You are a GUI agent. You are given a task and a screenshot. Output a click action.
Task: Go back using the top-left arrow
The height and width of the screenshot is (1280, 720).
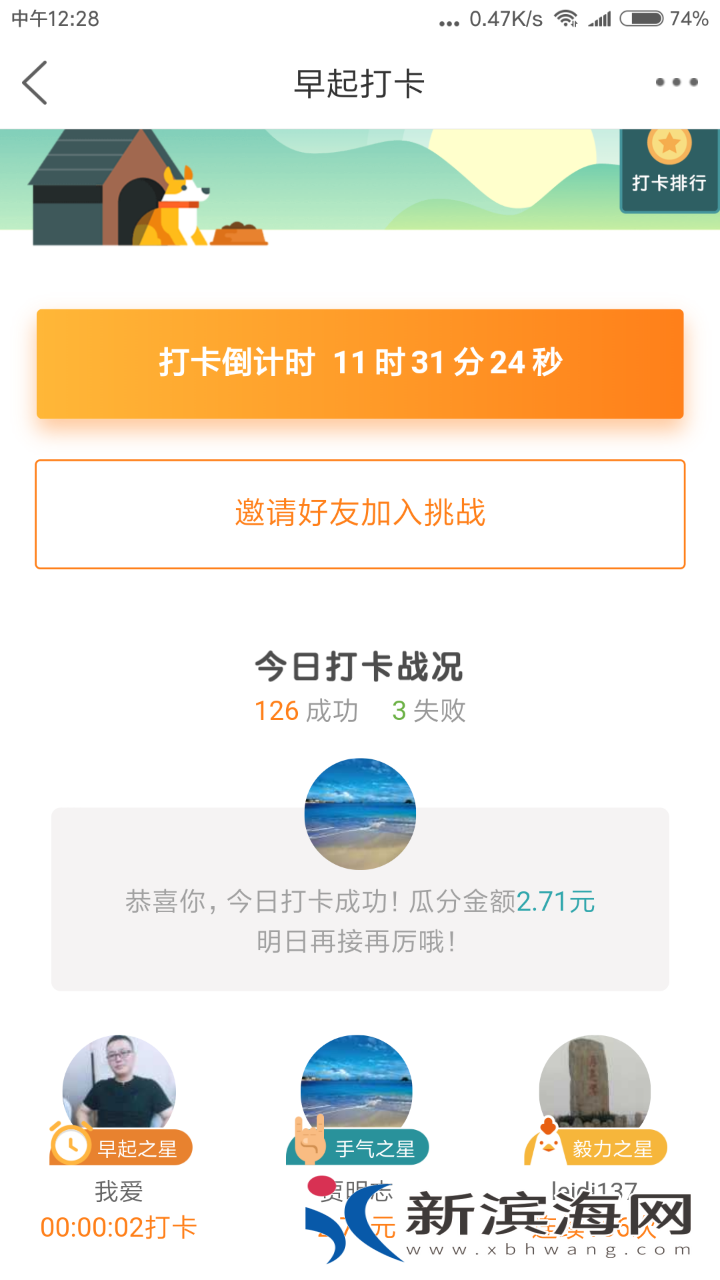point(35,83)
